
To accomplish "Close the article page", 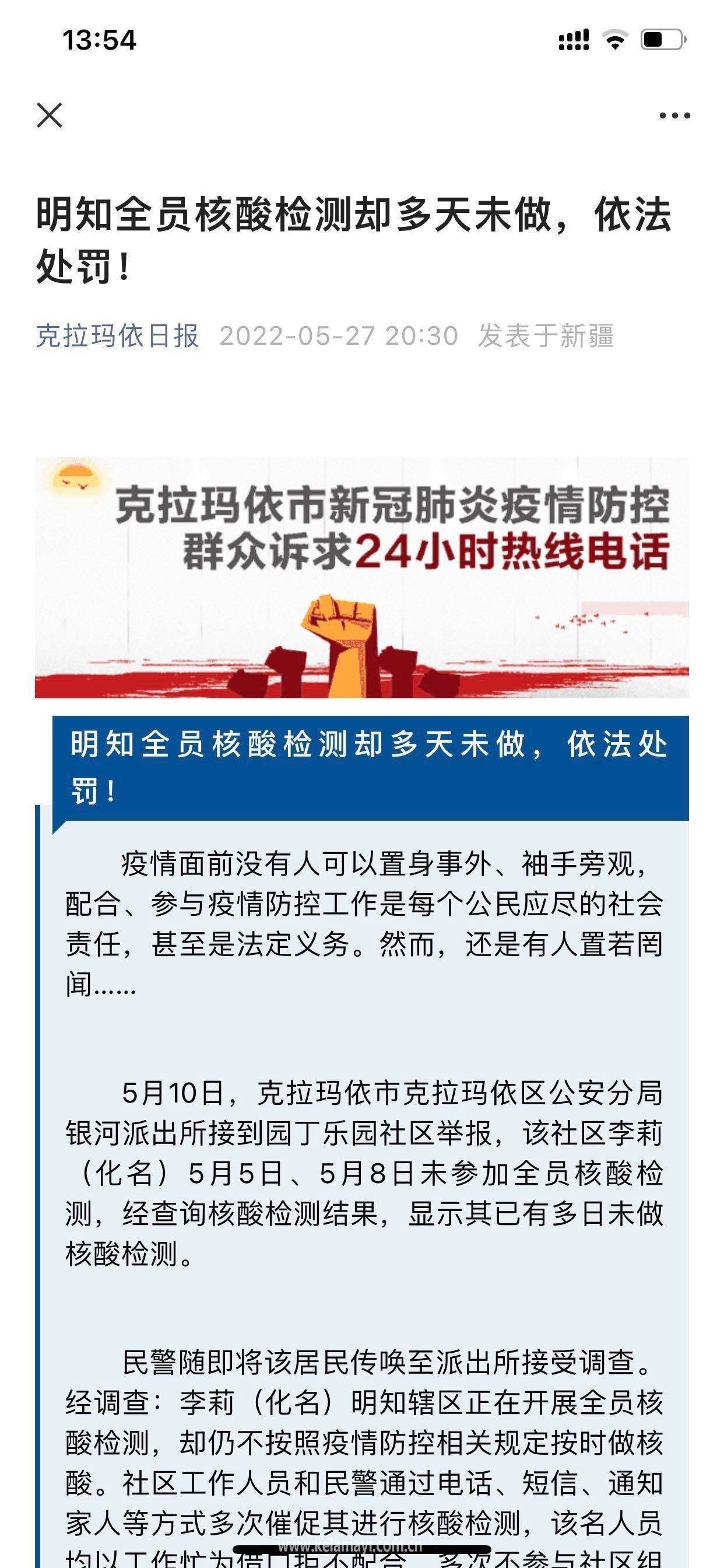I will [x=50, y=115].
